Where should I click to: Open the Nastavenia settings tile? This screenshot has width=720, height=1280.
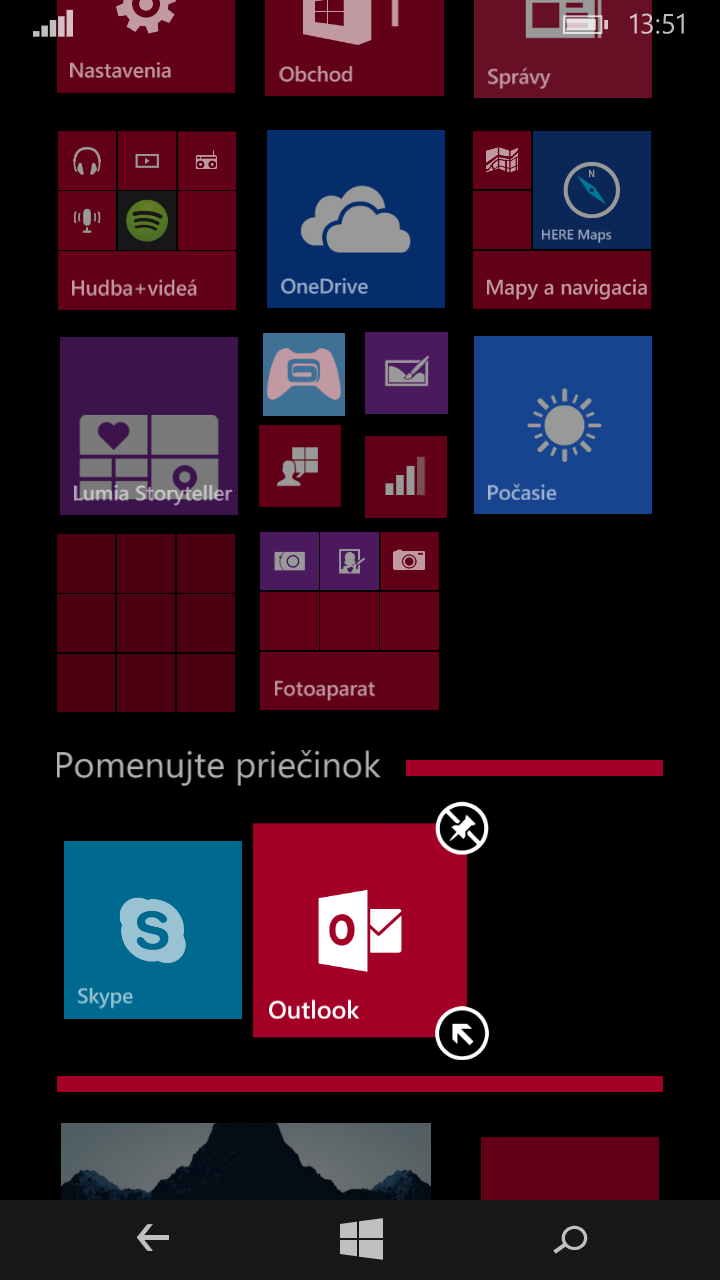point(146,46)
